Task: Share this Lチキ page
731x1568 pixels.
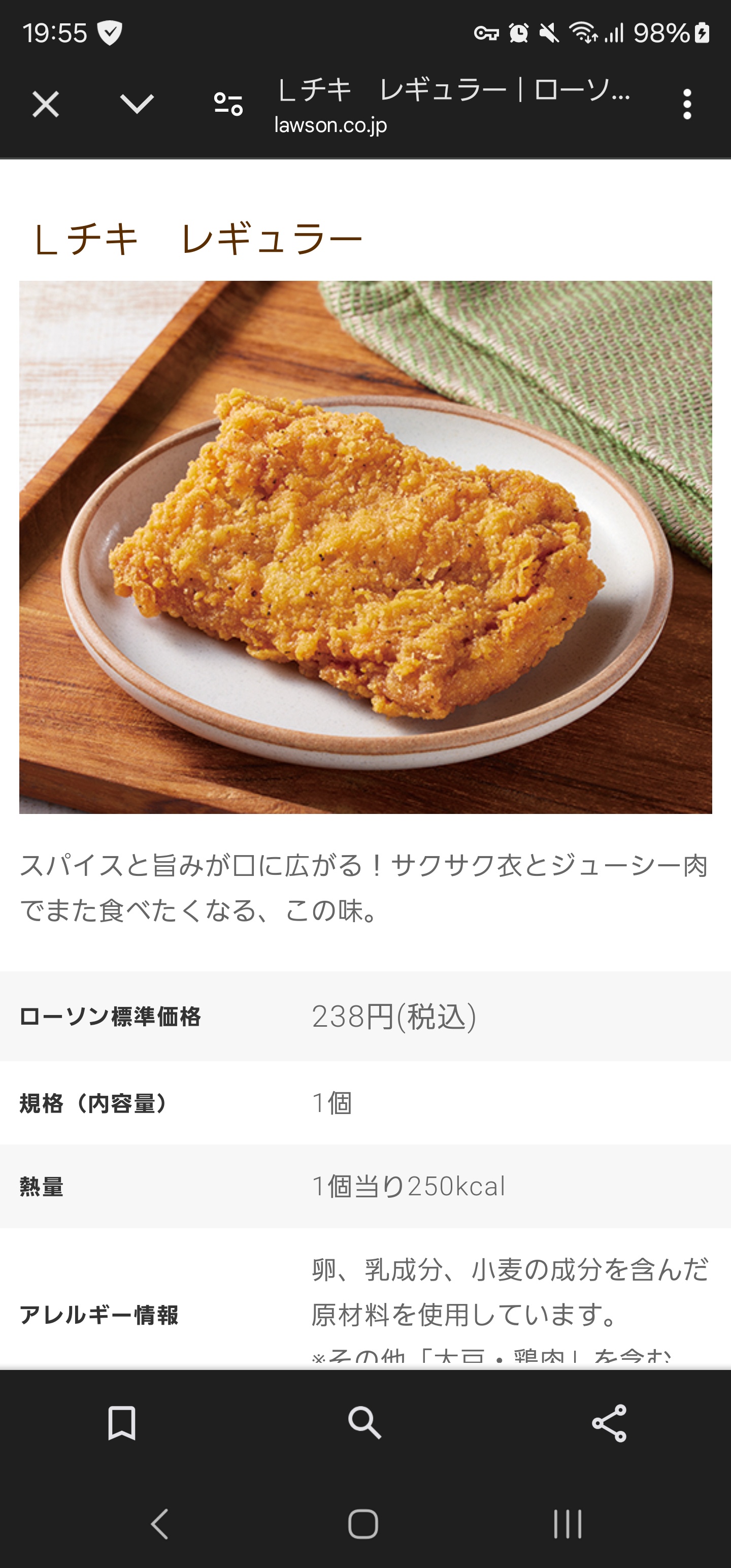Action: pos(609,1423)
